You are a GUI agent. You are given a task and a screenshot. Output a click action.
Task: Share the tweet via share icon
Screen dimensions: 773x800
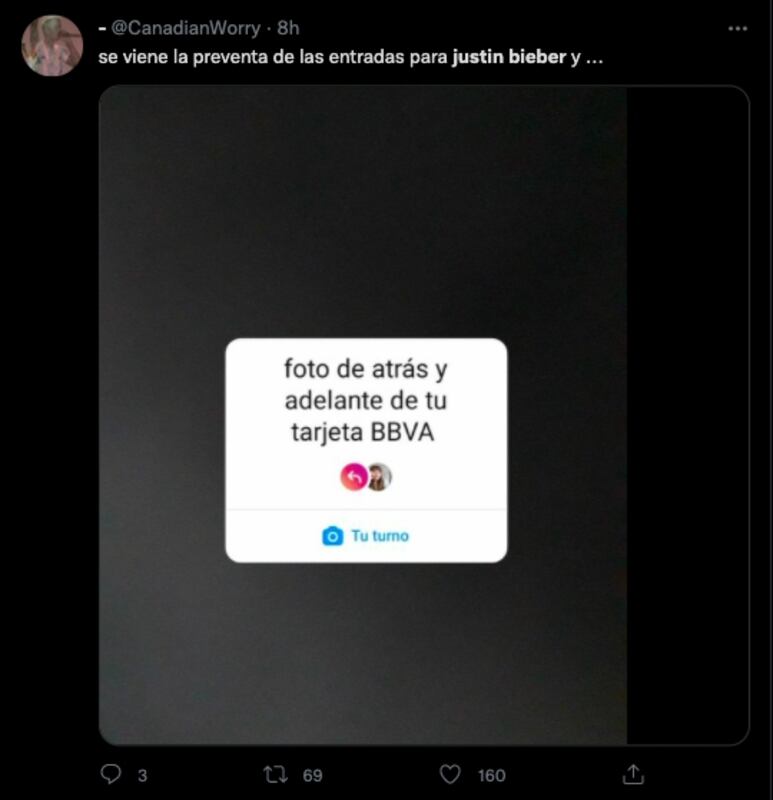click(x=632, y=774)
